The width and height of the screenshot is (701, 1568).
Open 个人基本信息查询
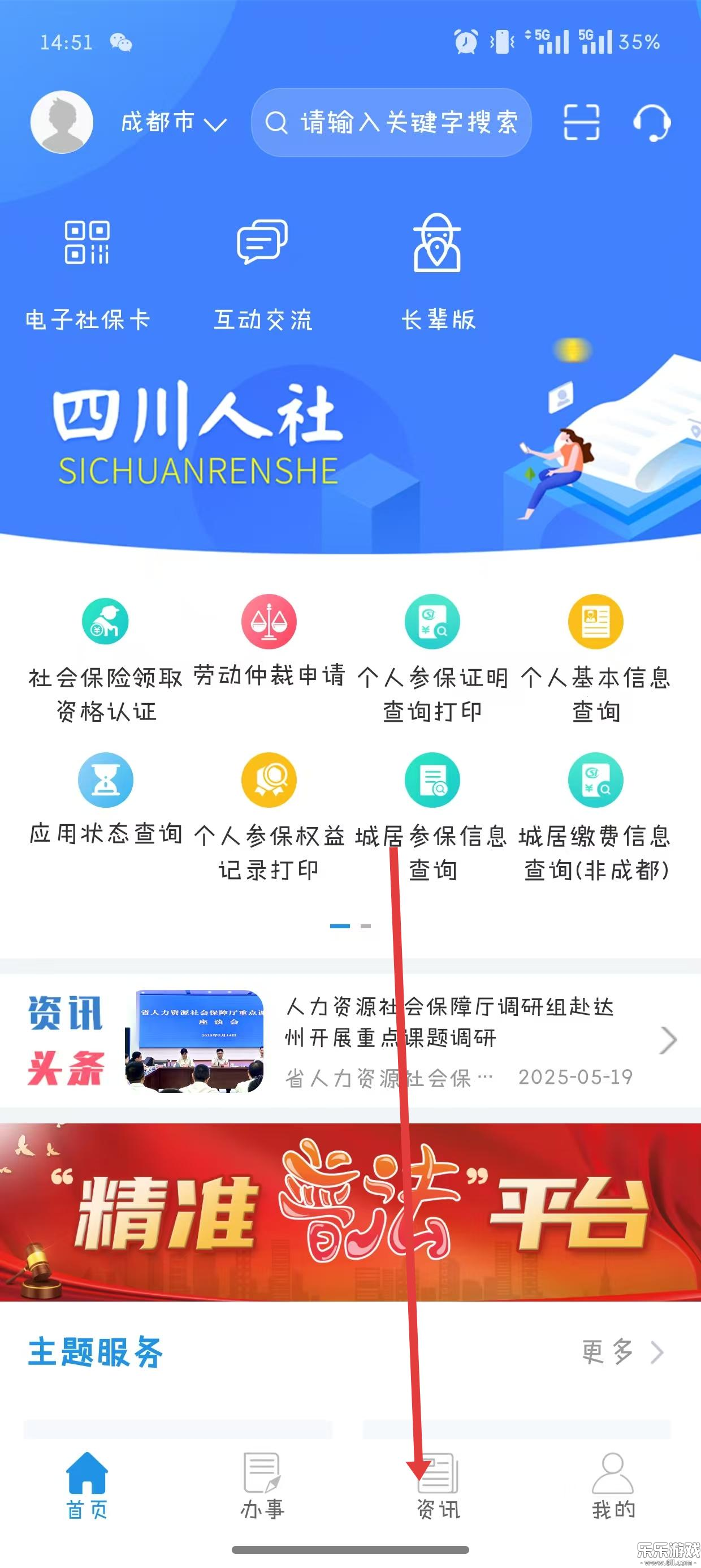click(595, 658)
